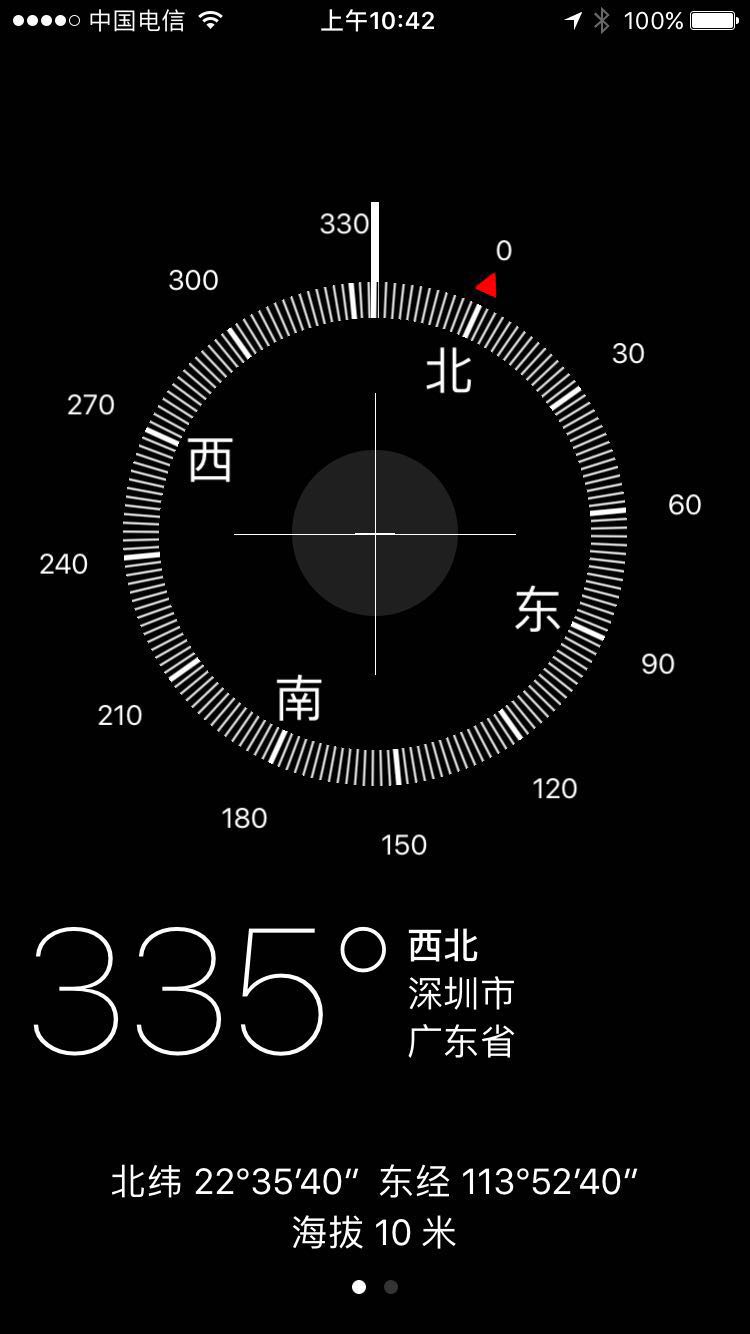The height and width of the screenshot is (1334, 750).
Task: Tap the compass dial to lock heading
Action: (375, 533)
